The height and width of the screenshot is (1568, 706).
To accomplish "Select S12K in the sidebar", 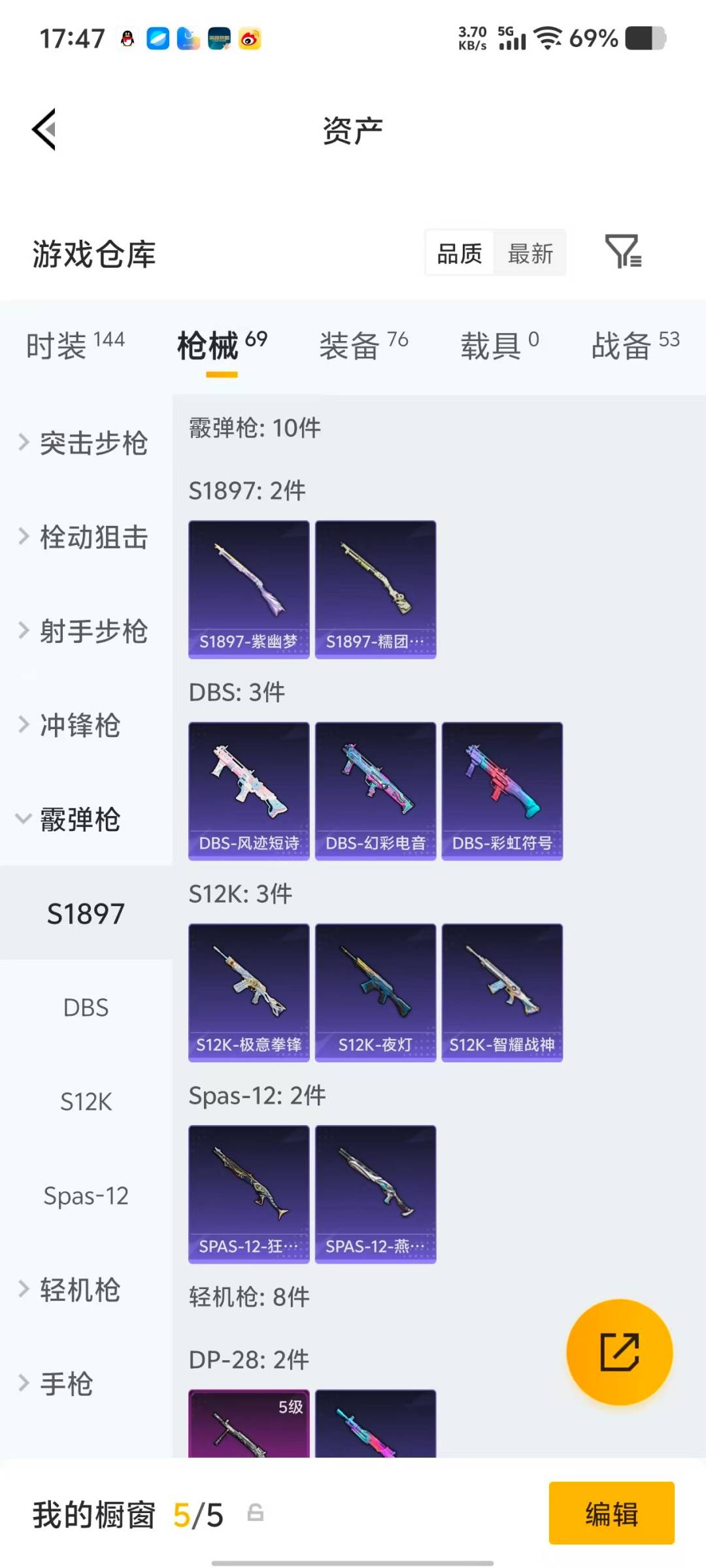I will click(x=86, y=1102).
